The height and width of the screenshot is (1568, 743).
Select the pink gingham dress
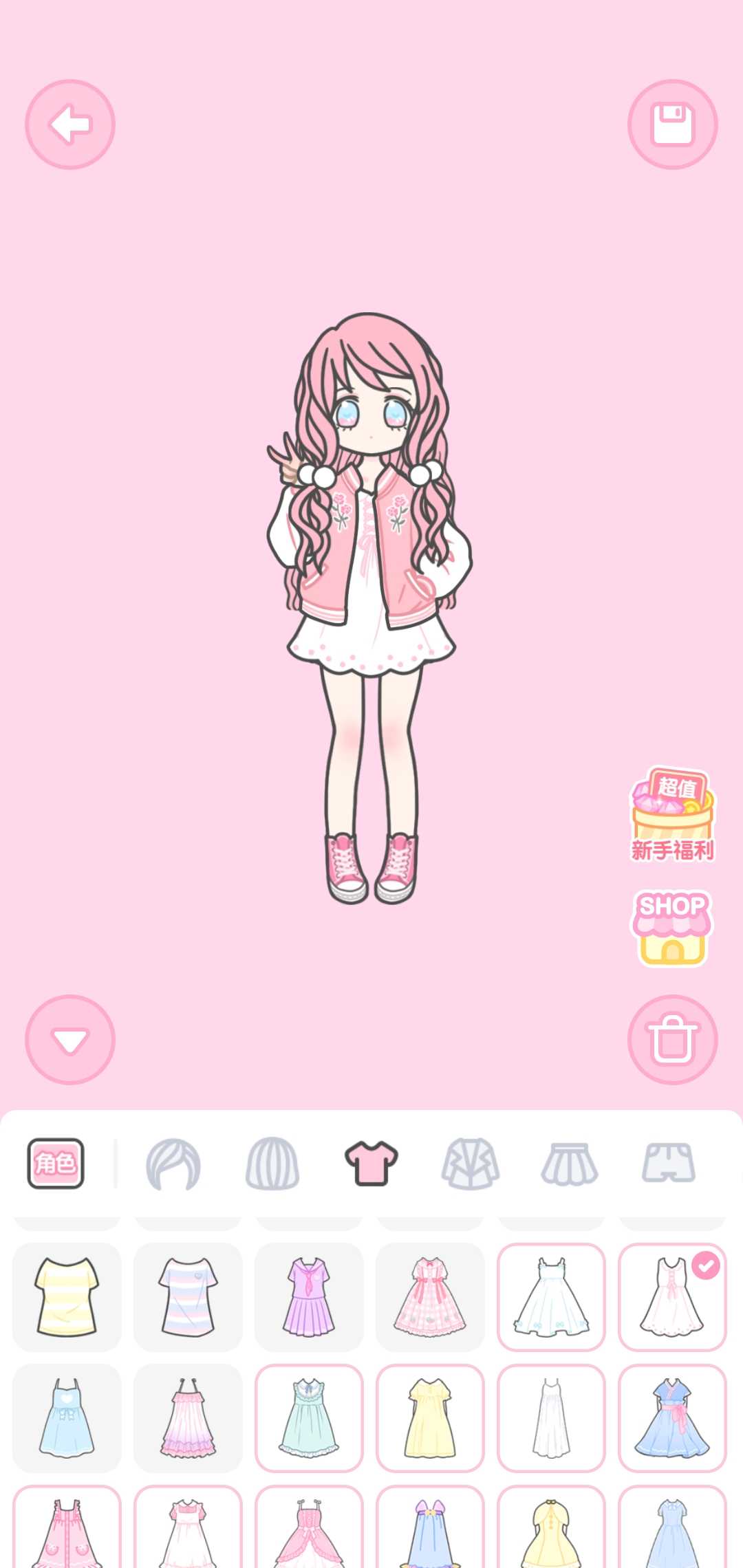coord(431,1298)
